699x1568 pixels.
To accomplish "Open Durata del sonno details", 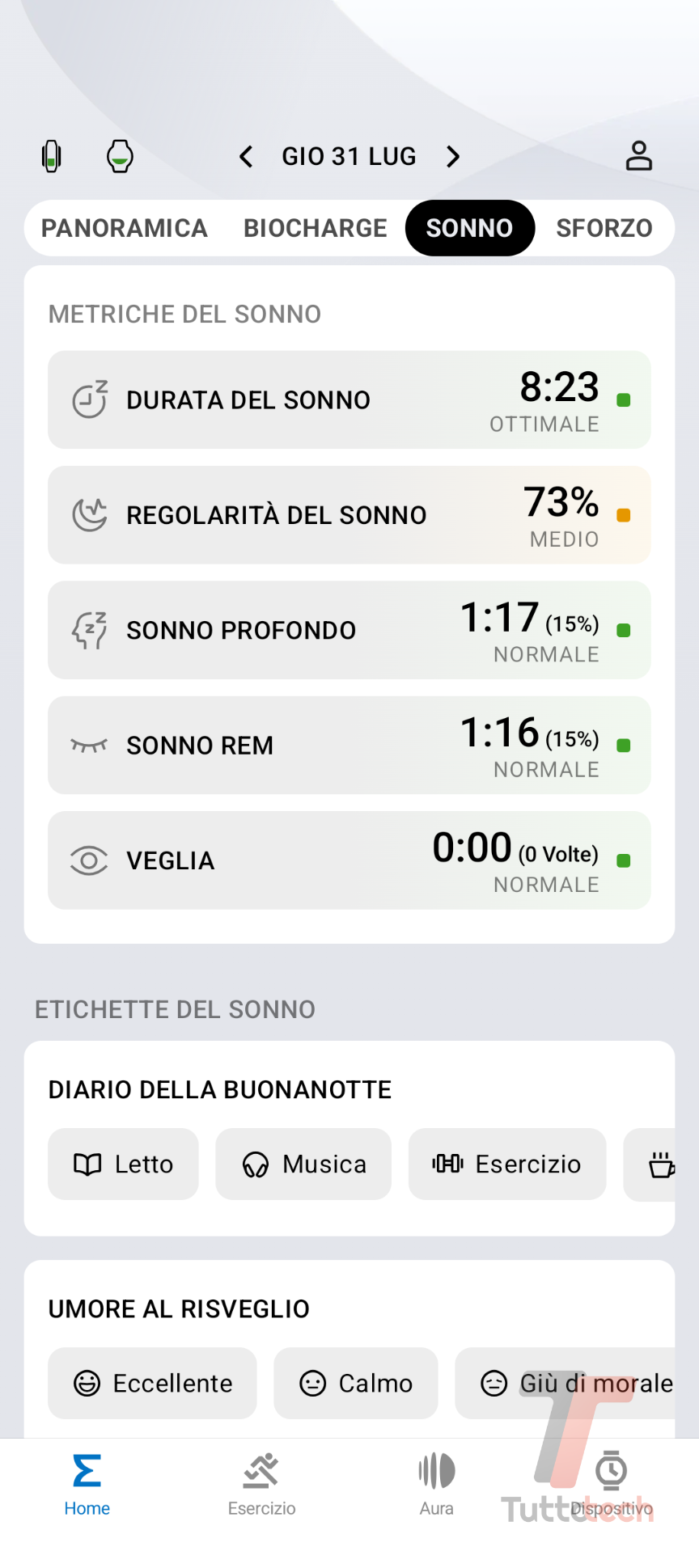I will click(x=349, y=399).
